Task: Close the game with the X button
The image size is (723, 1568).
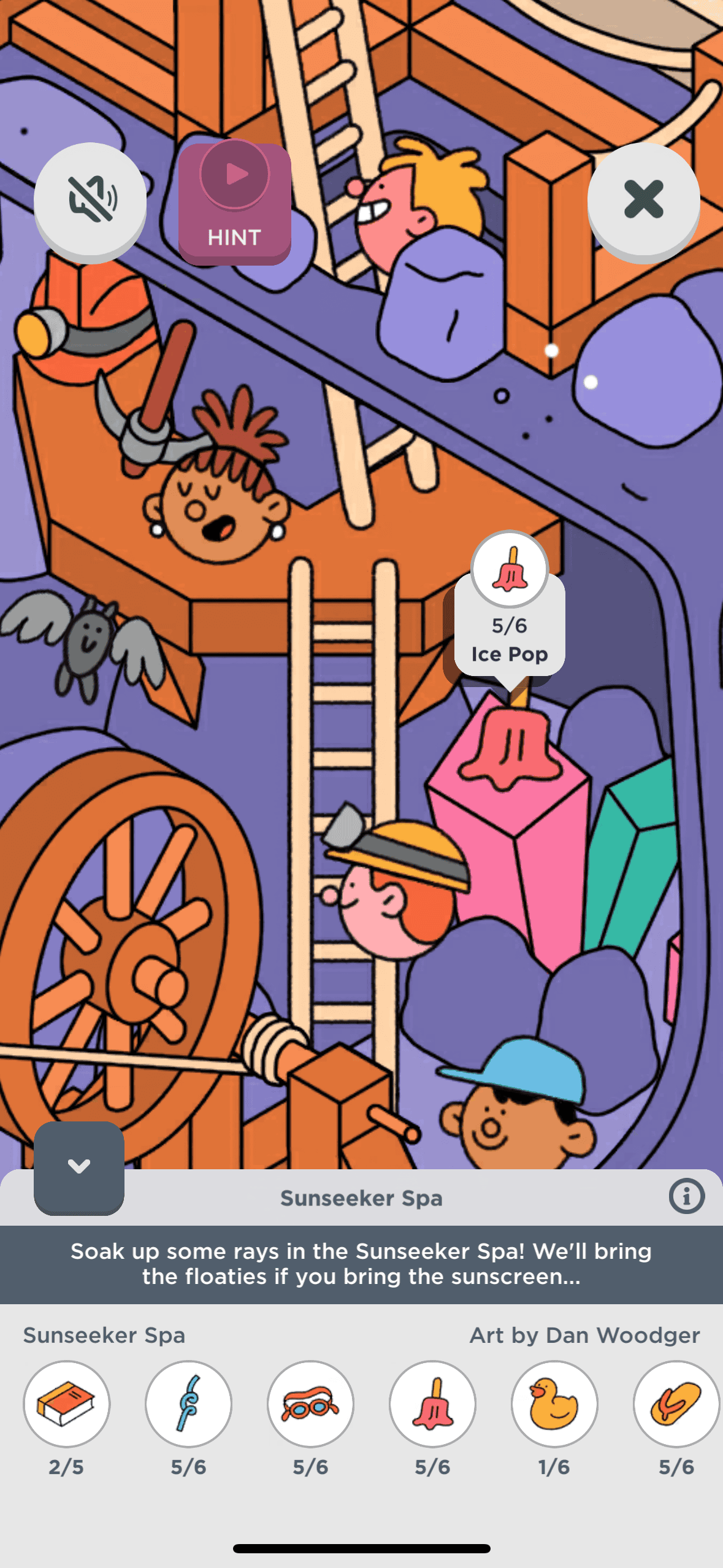Action: (643, 200)
